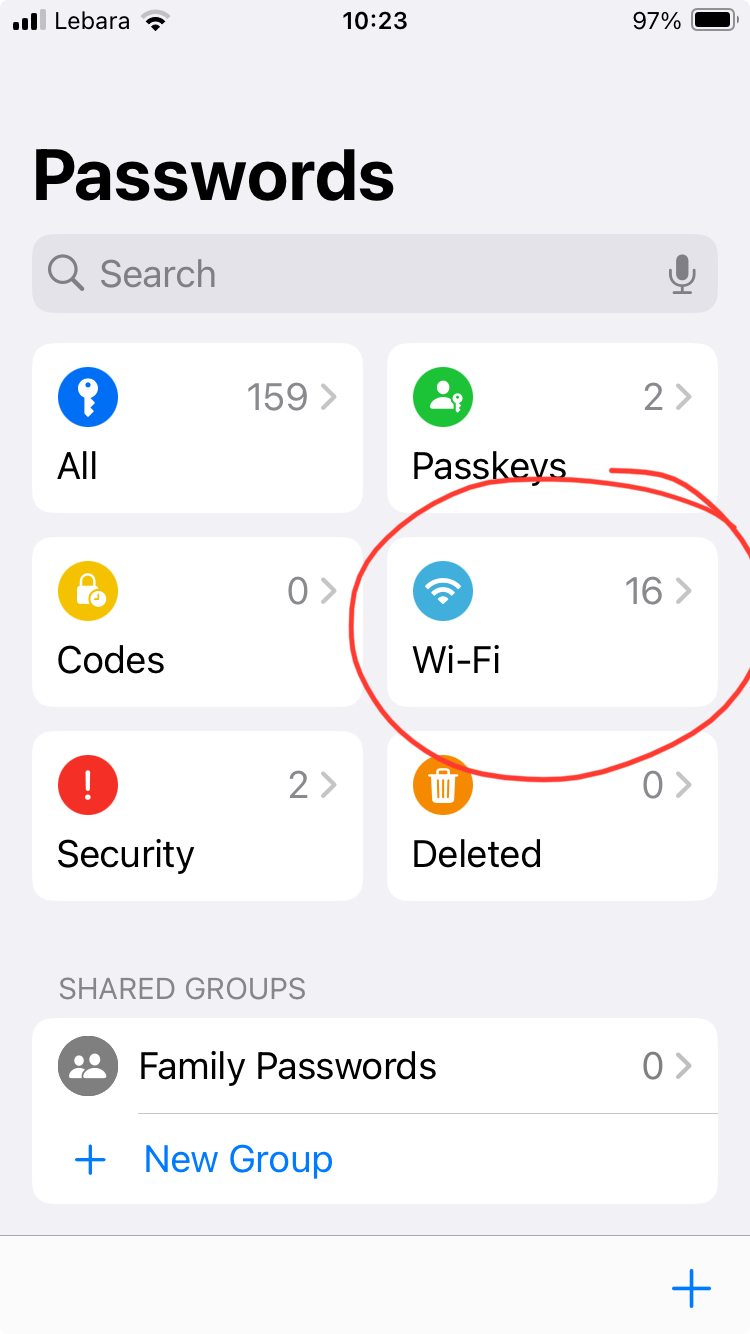
Task: Add a new password with the plus button
Action: 691,1289
